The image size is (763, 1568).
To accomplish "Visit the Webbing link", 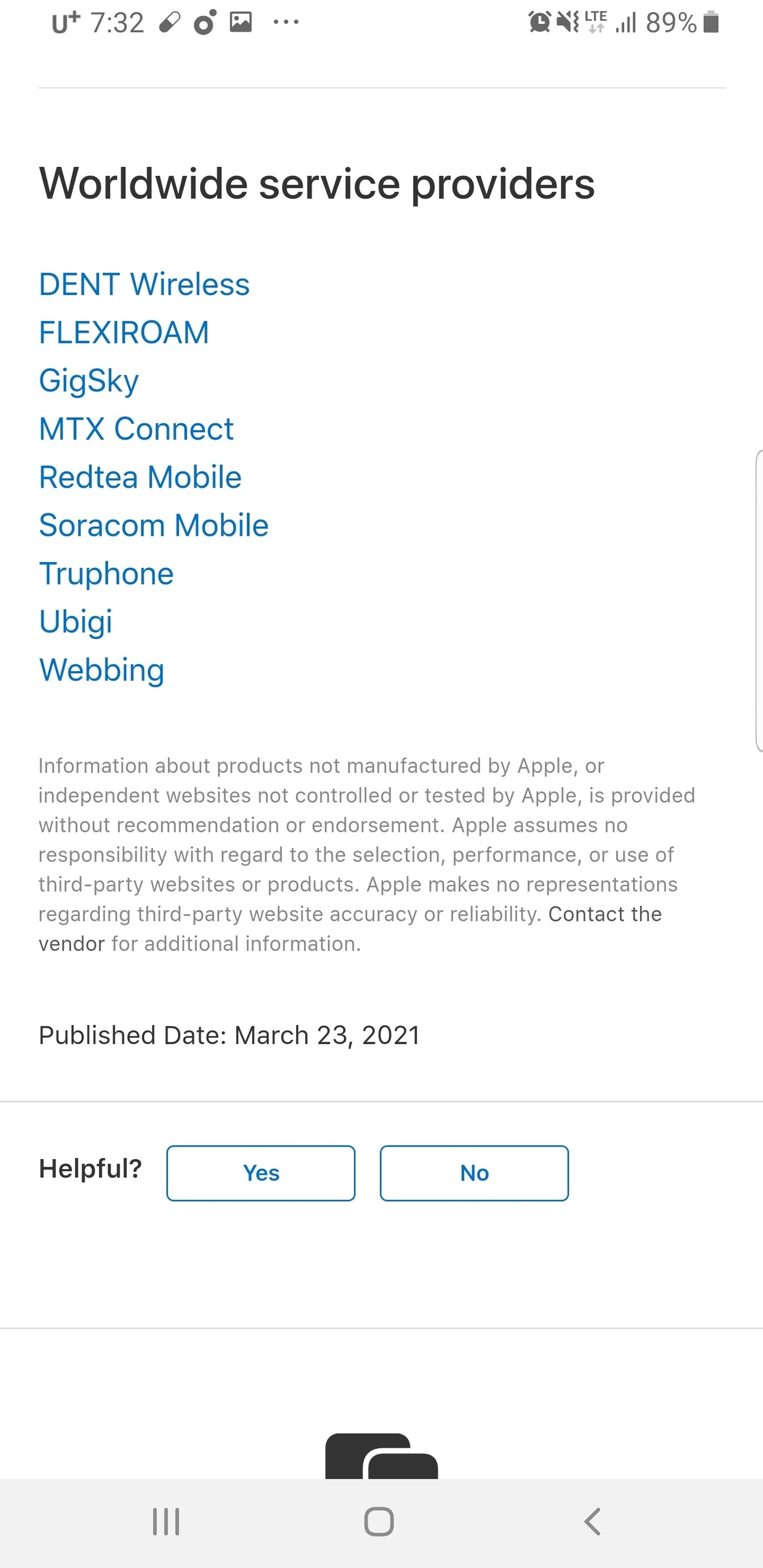I will pyautogui.click(x=103, y=670).
